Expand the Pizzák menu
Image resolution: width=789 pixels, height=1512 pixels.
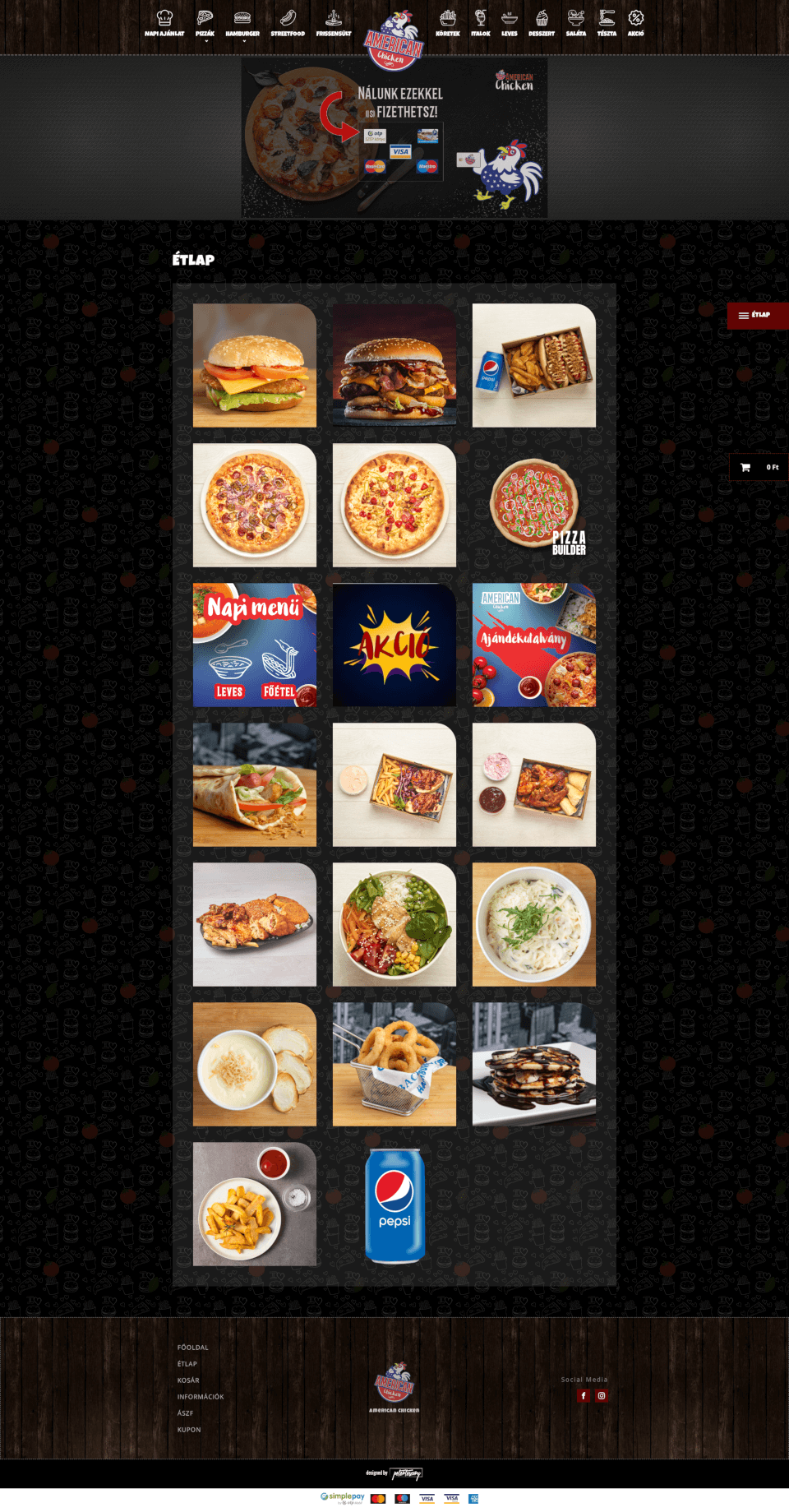(x=205, y=24)
